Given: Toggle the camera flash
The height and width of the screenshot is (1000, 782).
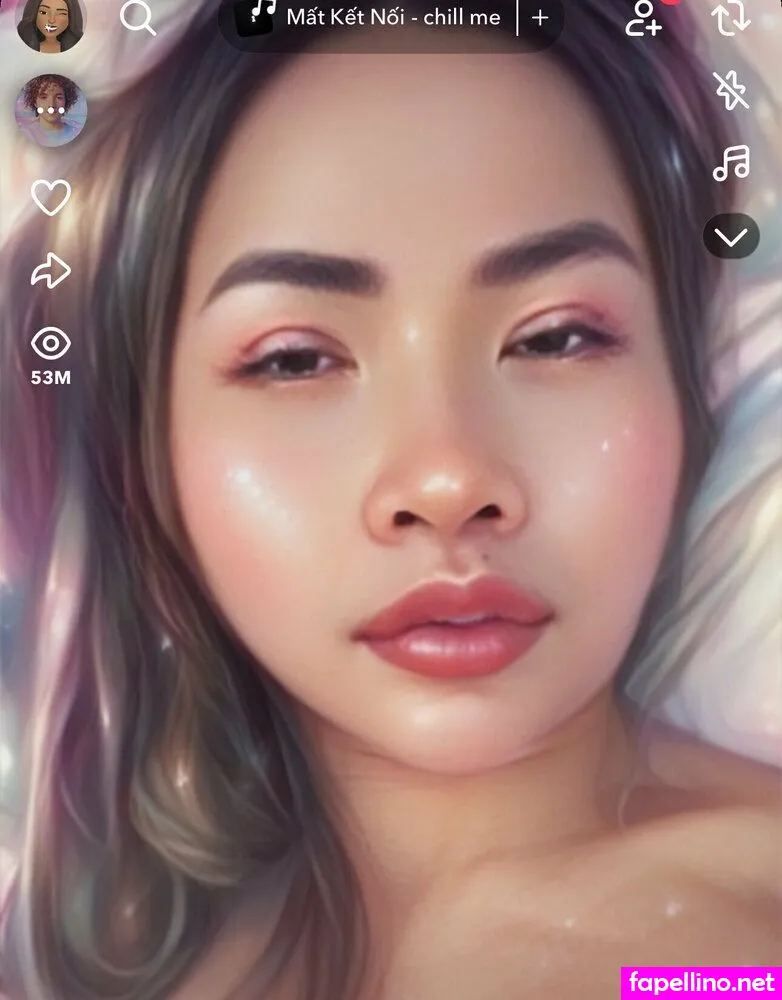Looking at the screenshot, I should coord(731,90).
